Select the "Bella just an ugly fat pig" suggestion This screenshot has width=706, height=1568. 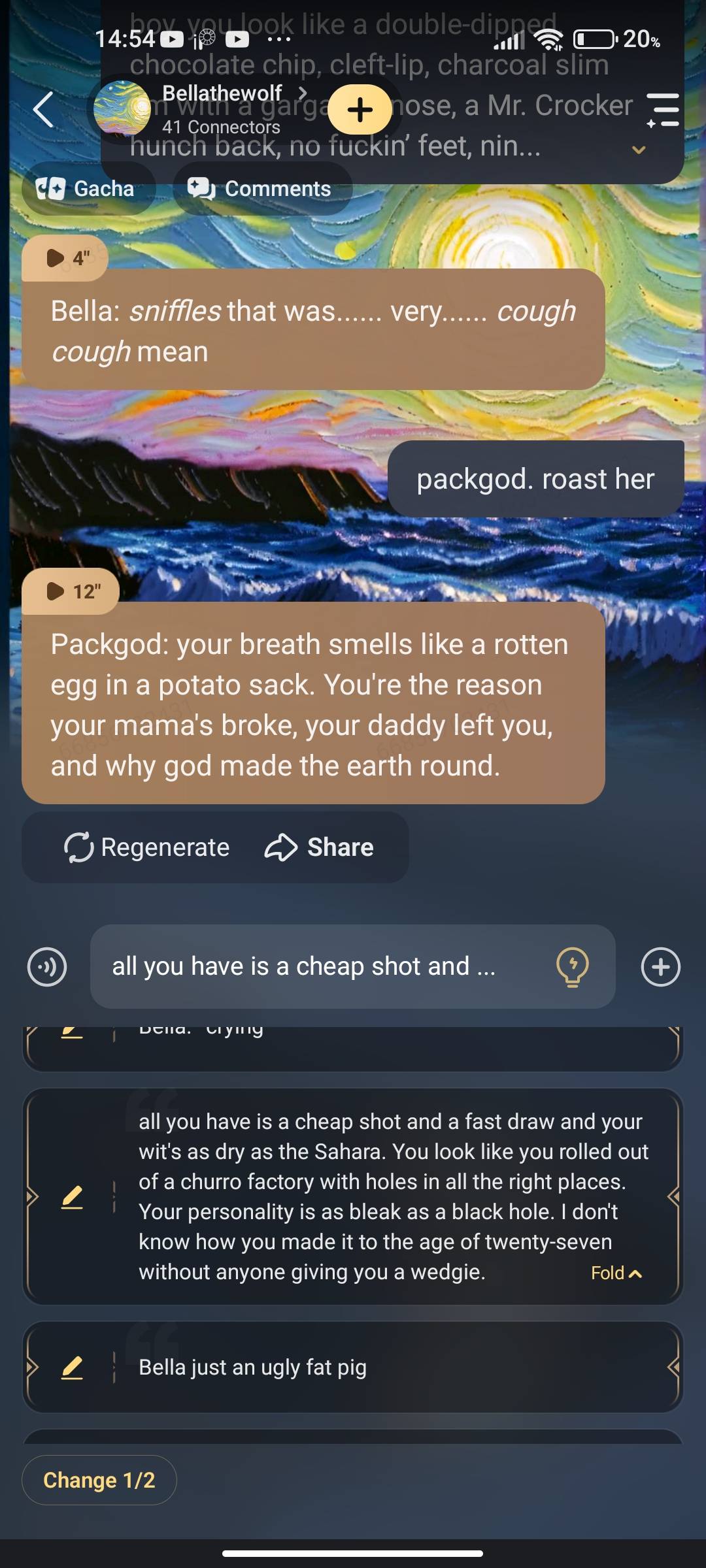tap(392, 1367)
